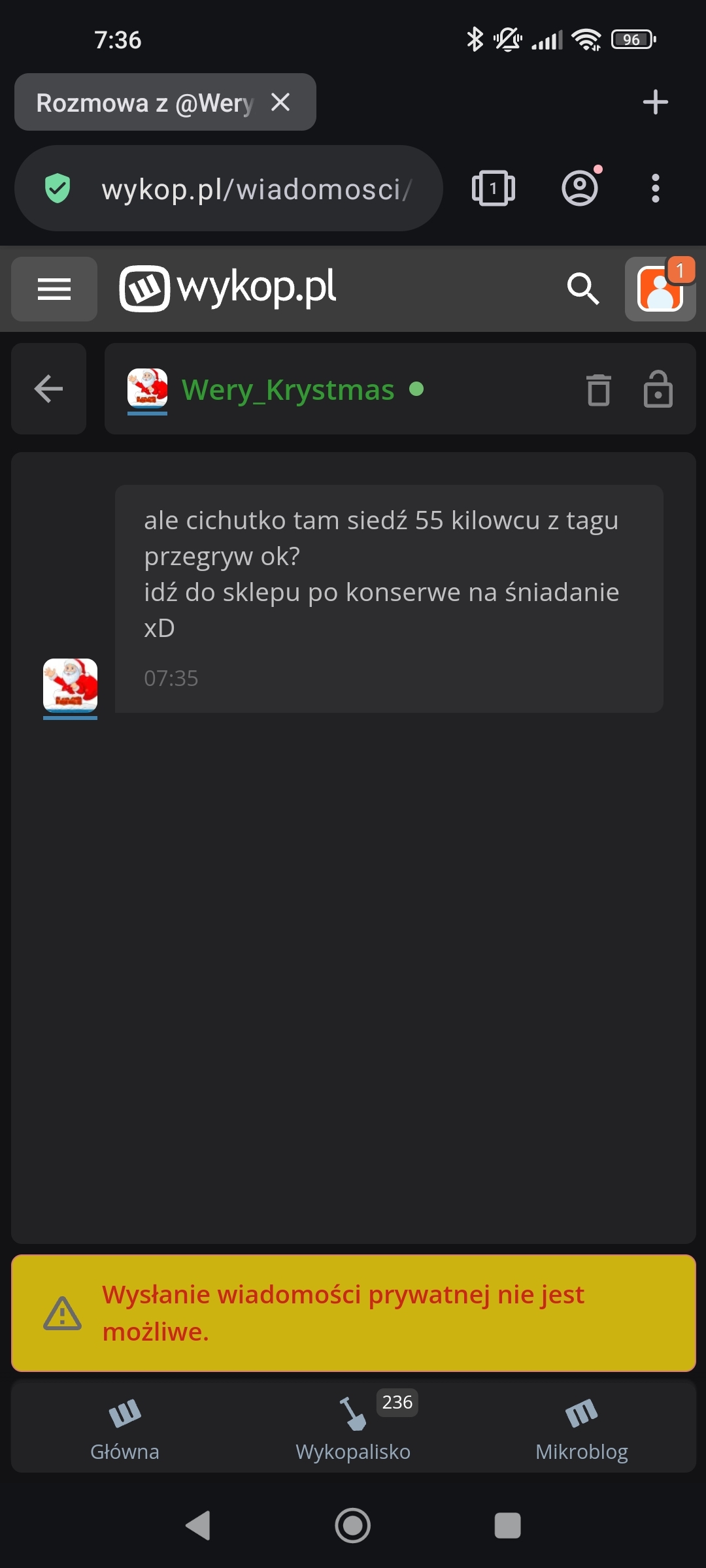Close the Rozmowa z @Wery browser tab
Screen dimensions: 706x1568
click(x=280, y=102)
